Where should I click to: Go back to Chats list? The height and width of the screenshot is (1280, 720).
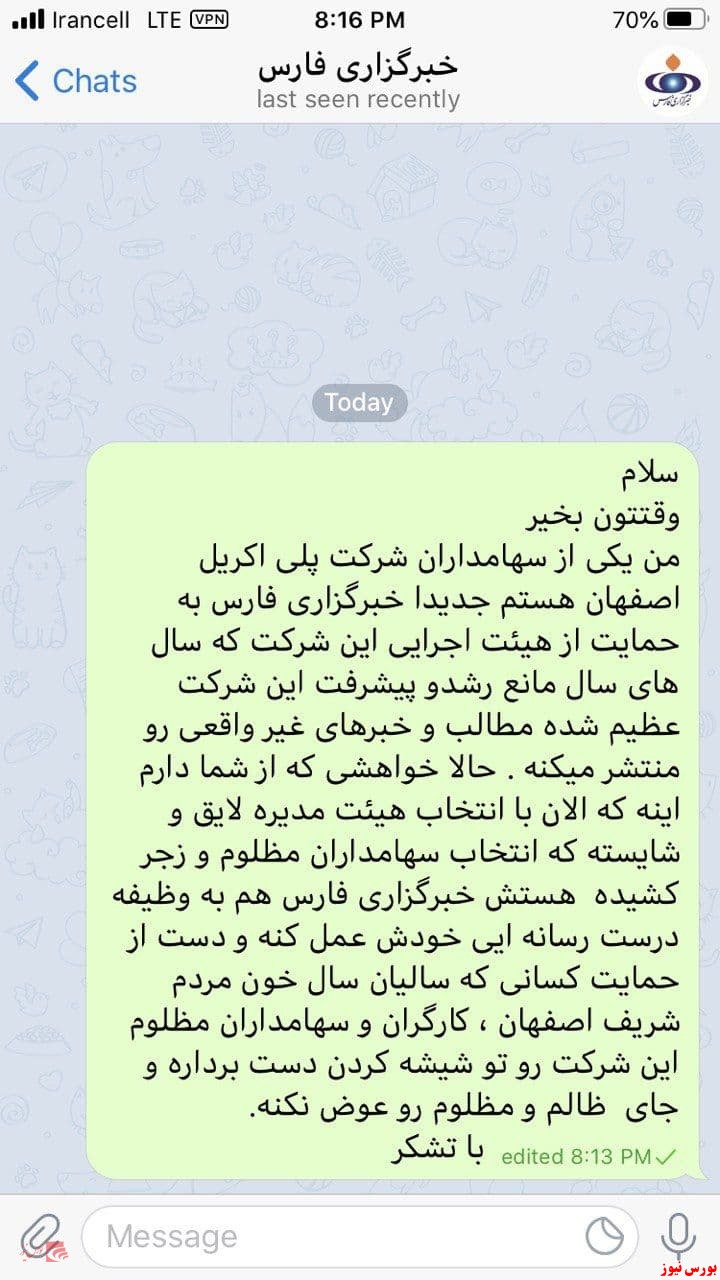click(x=75, y=81)
